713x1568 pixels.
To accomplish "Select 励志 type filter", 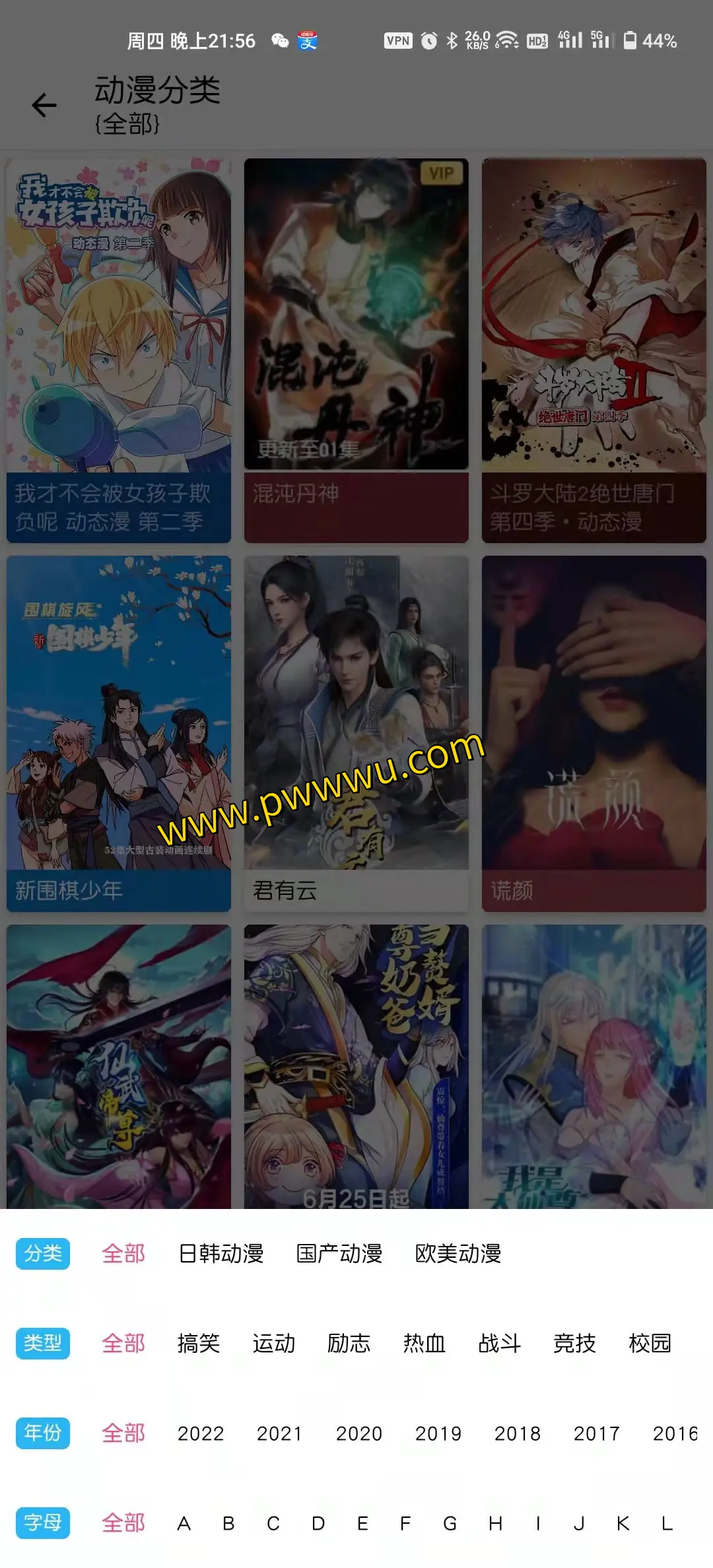I will click(349, 1343).
